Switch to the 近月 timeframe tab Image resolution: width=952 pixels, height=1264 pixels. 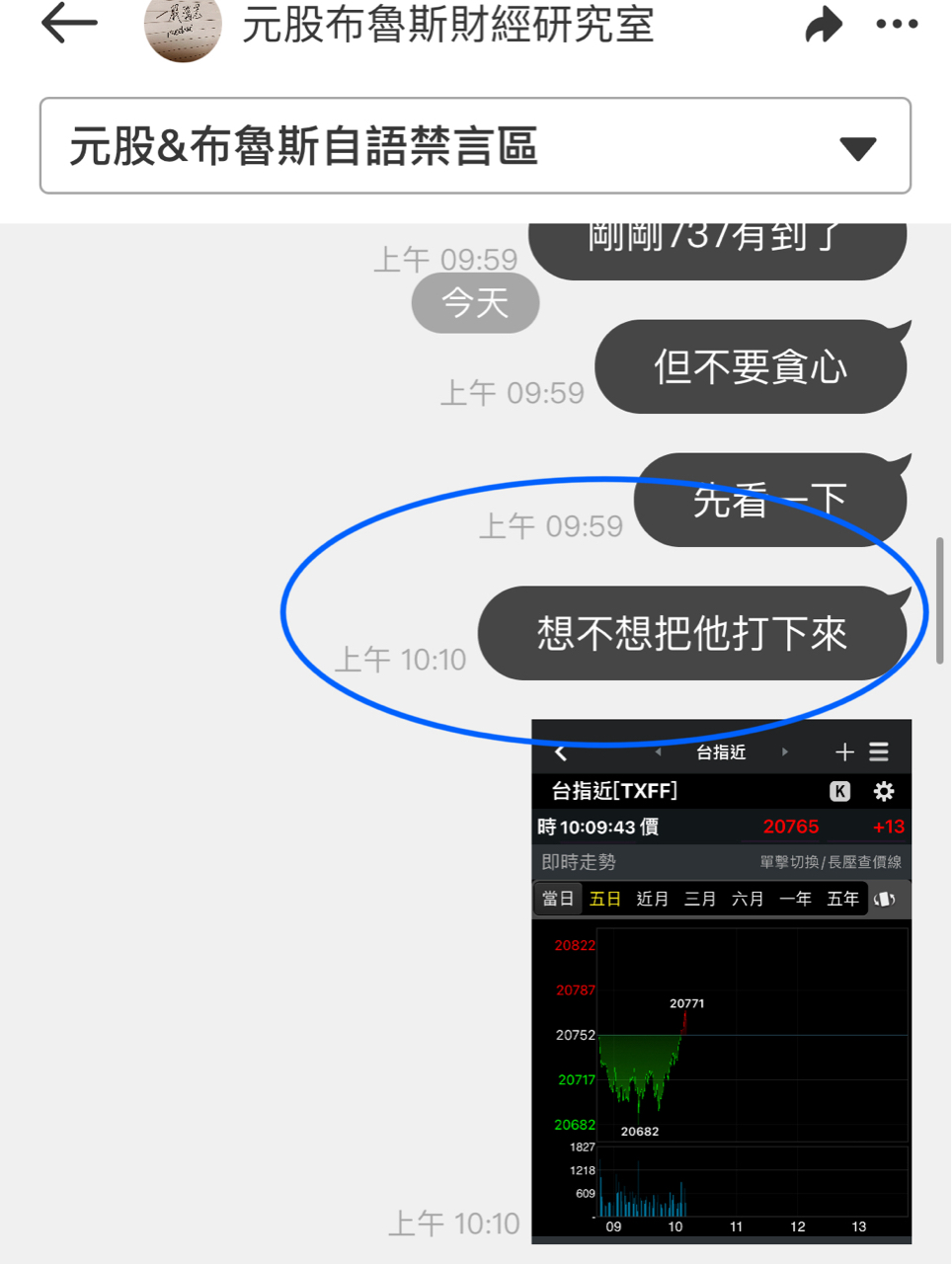pos(652,899)
